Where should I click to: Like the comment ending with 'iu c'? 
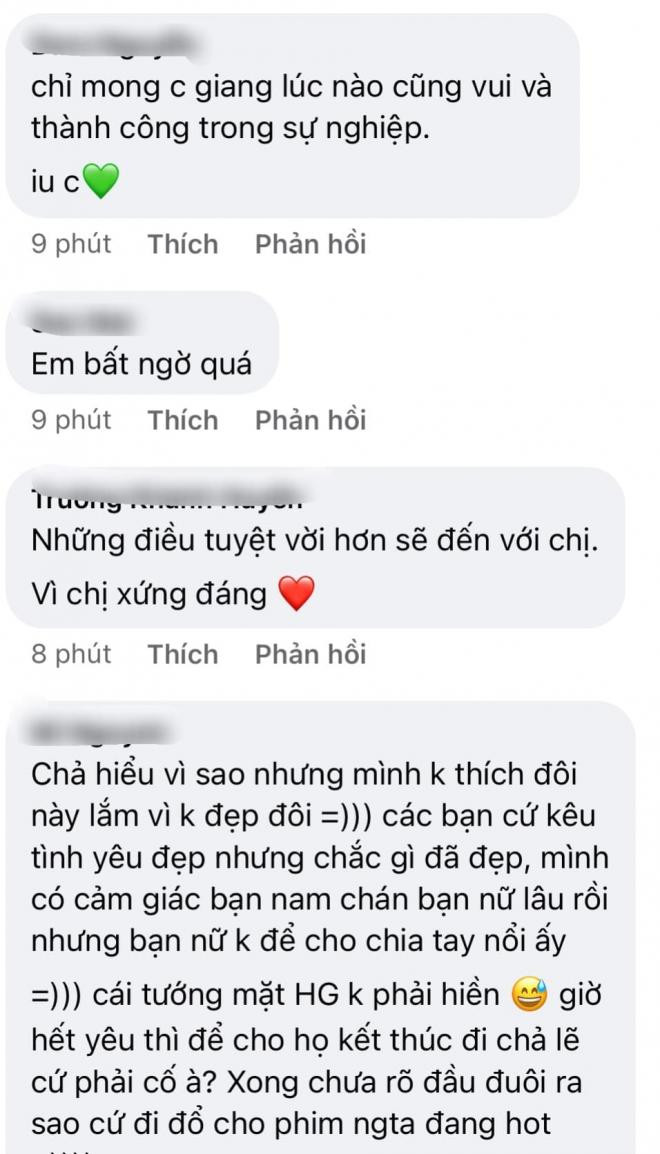[182, 244]
